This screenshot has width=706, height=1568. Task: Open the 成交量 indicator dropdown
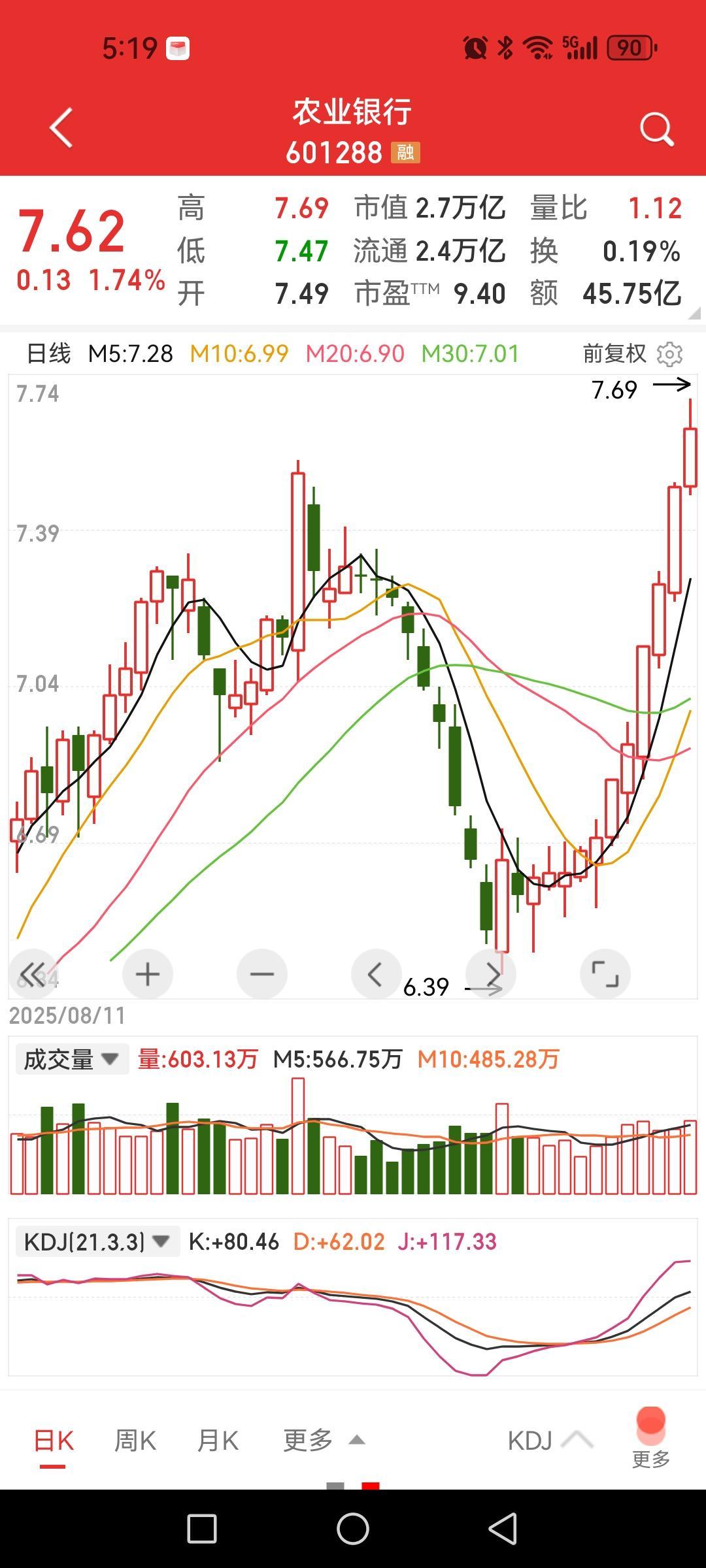point(71,1060)
